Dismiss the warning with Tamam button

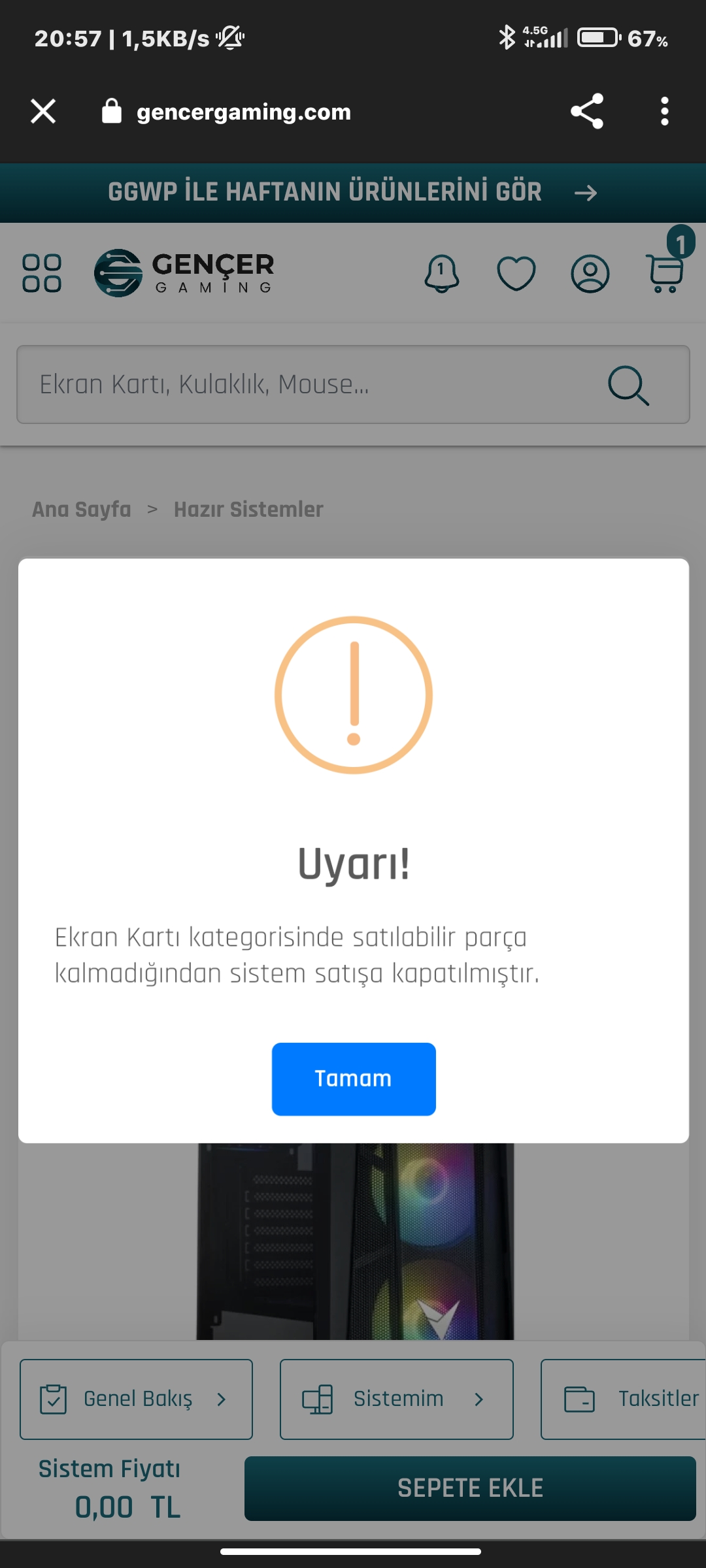click(x=354, y=1079)
